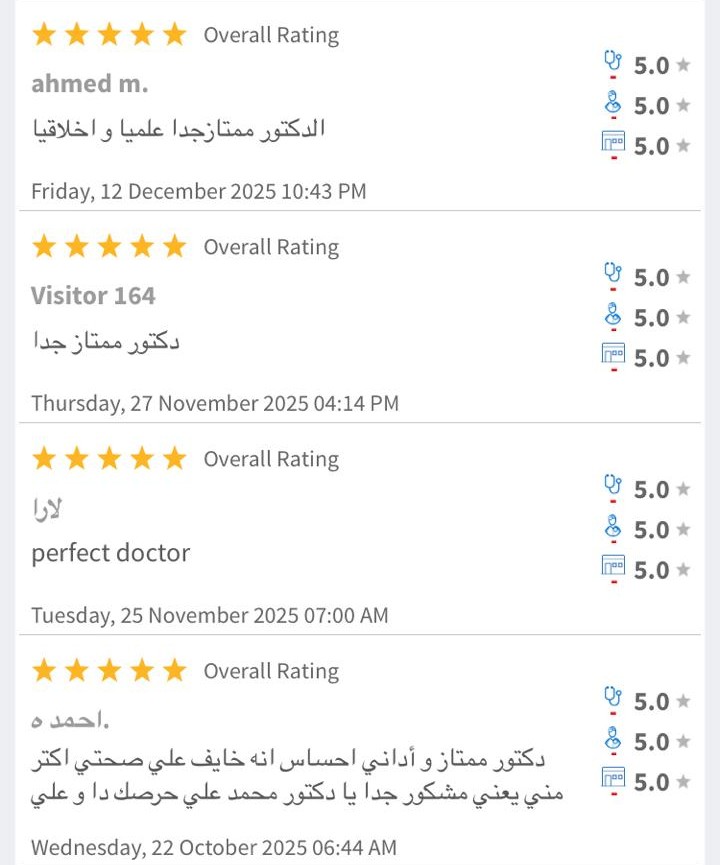The width and height of the screenshot is (720, 865).
Task: Click the middle star of the bottom review's rating
Action: 109,670
